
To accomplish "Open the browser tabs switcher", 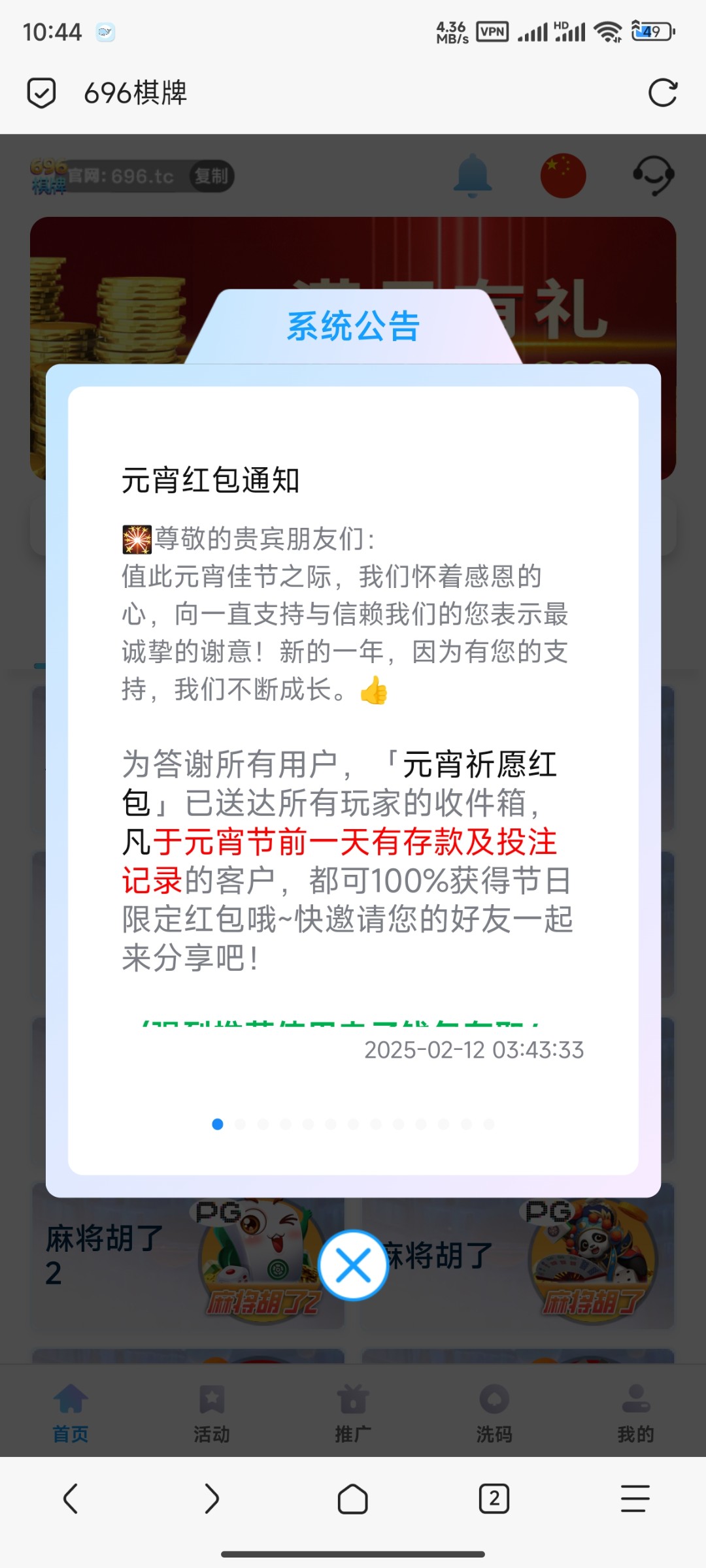I will [x=494, y=1498].
